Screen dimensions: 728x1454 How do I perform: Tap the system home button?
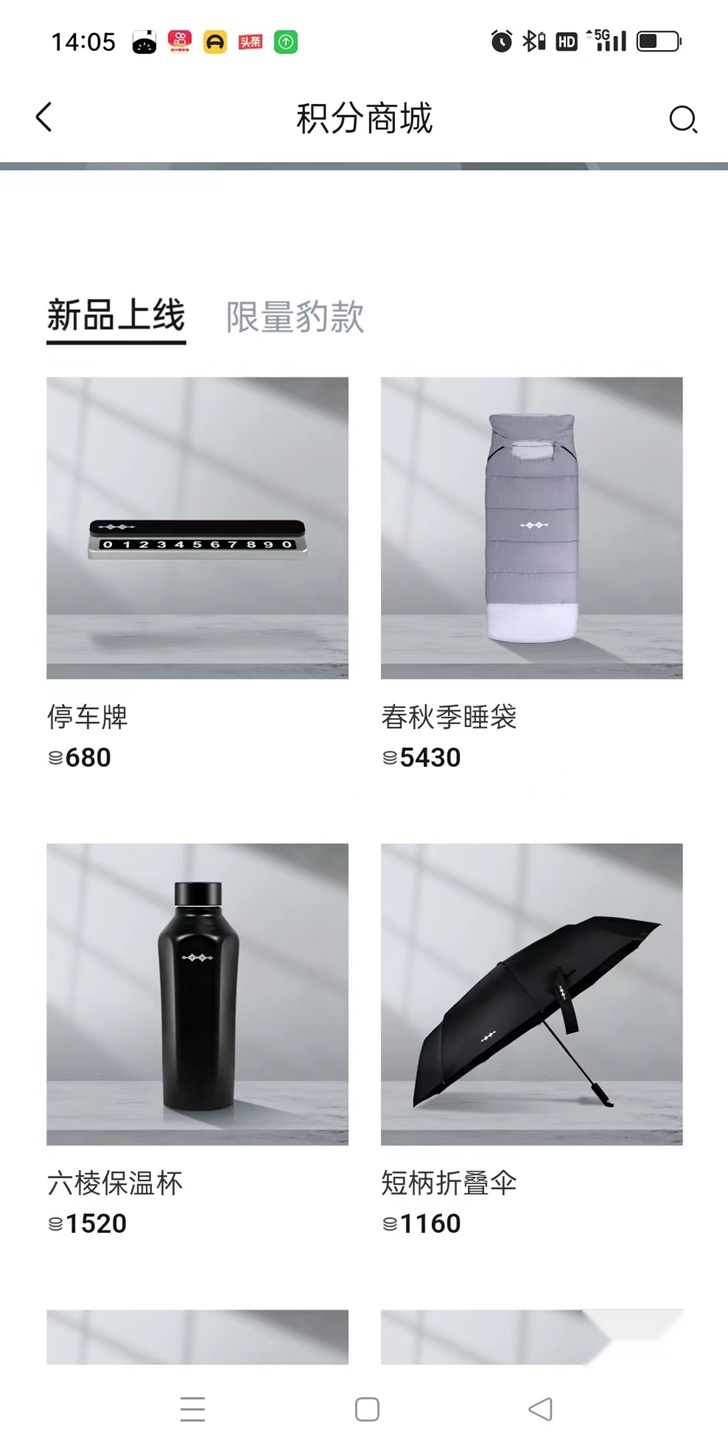pyautogui.click(x=367, y=1409)
